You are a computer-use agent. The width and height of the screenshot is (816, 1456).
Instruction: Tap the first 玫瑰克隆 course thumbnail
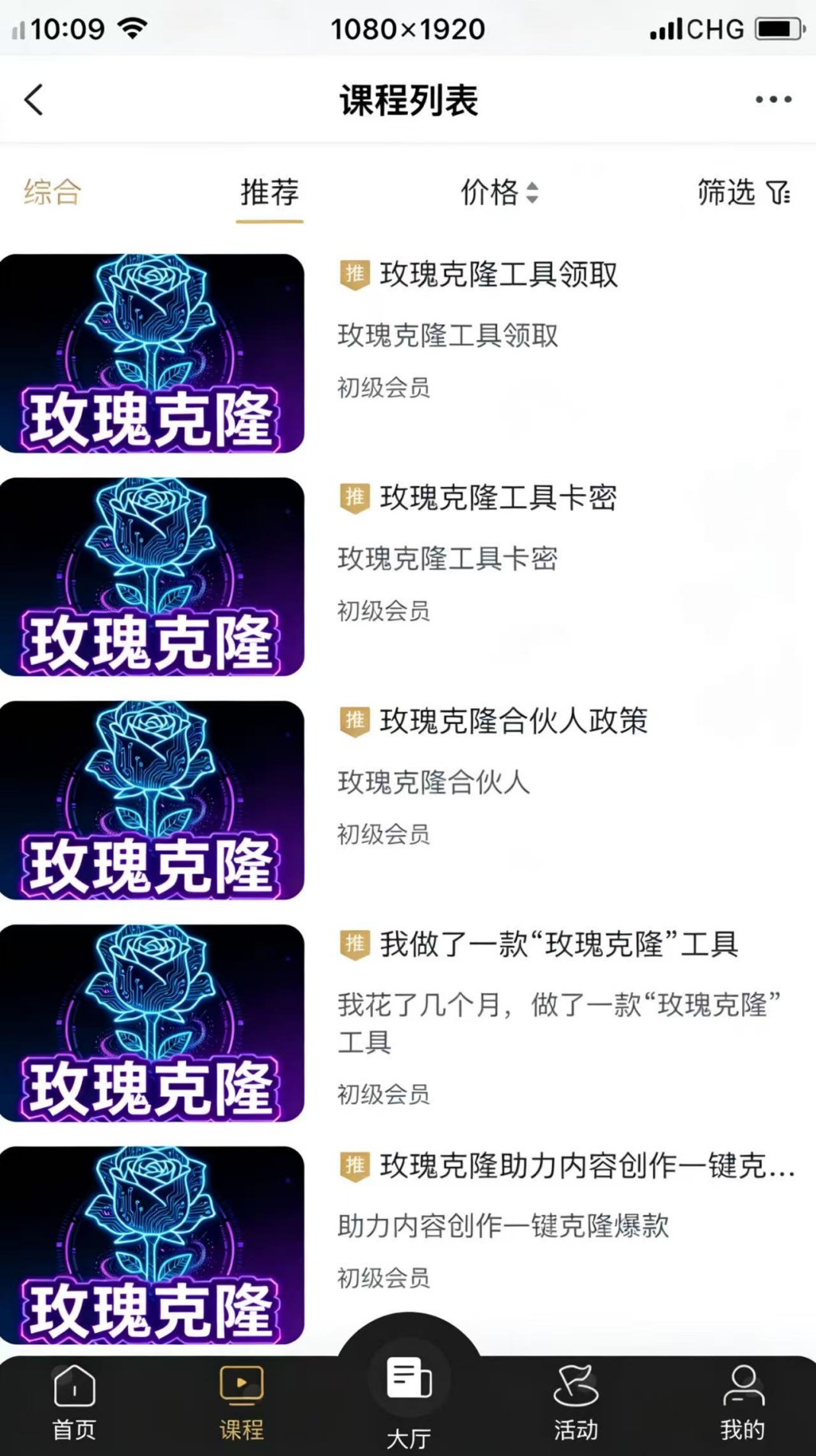[x=153, y=353]
